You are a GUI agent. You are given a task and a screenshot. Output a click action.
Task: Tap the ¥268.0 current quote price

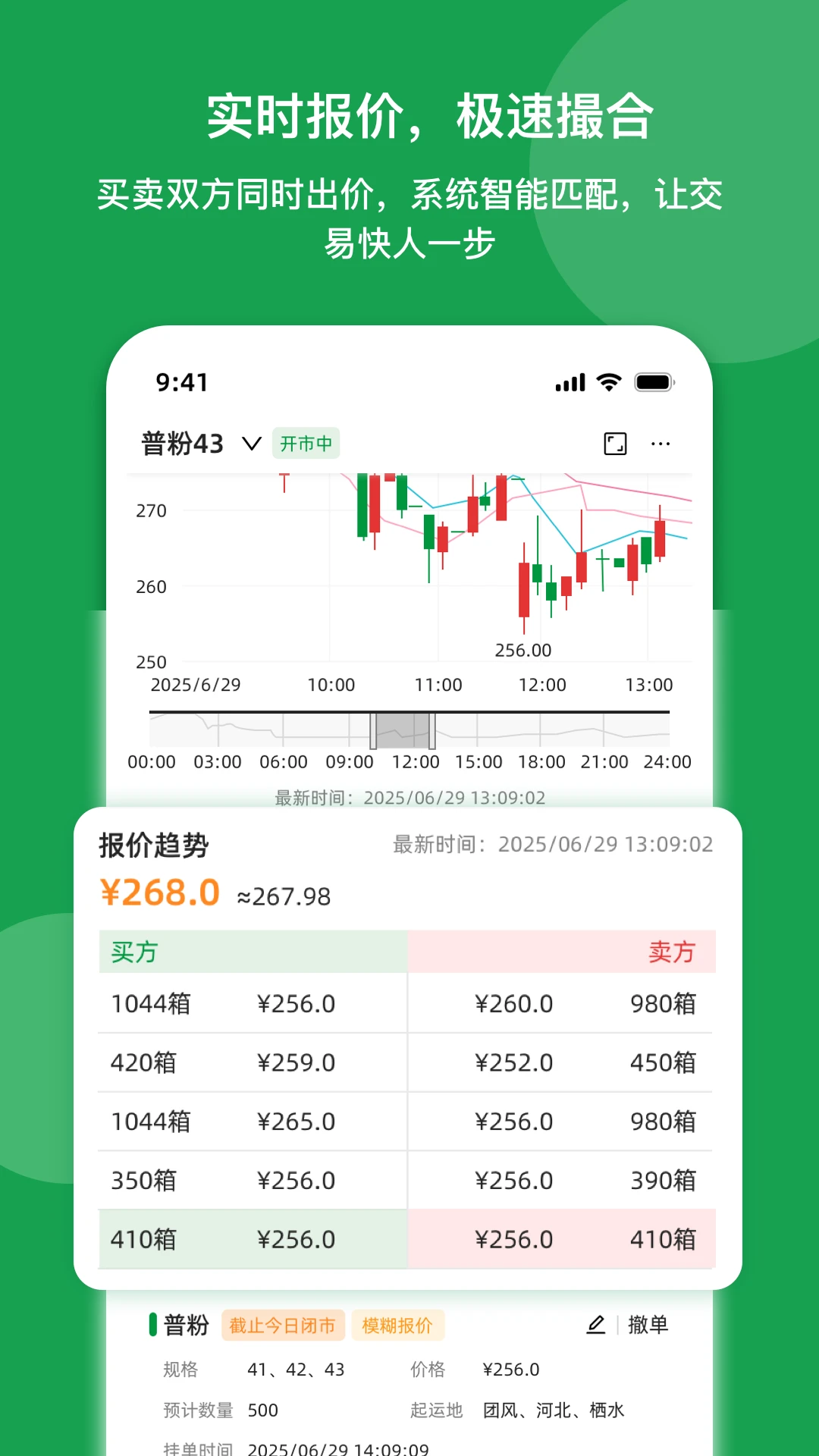tap(159, 894)
